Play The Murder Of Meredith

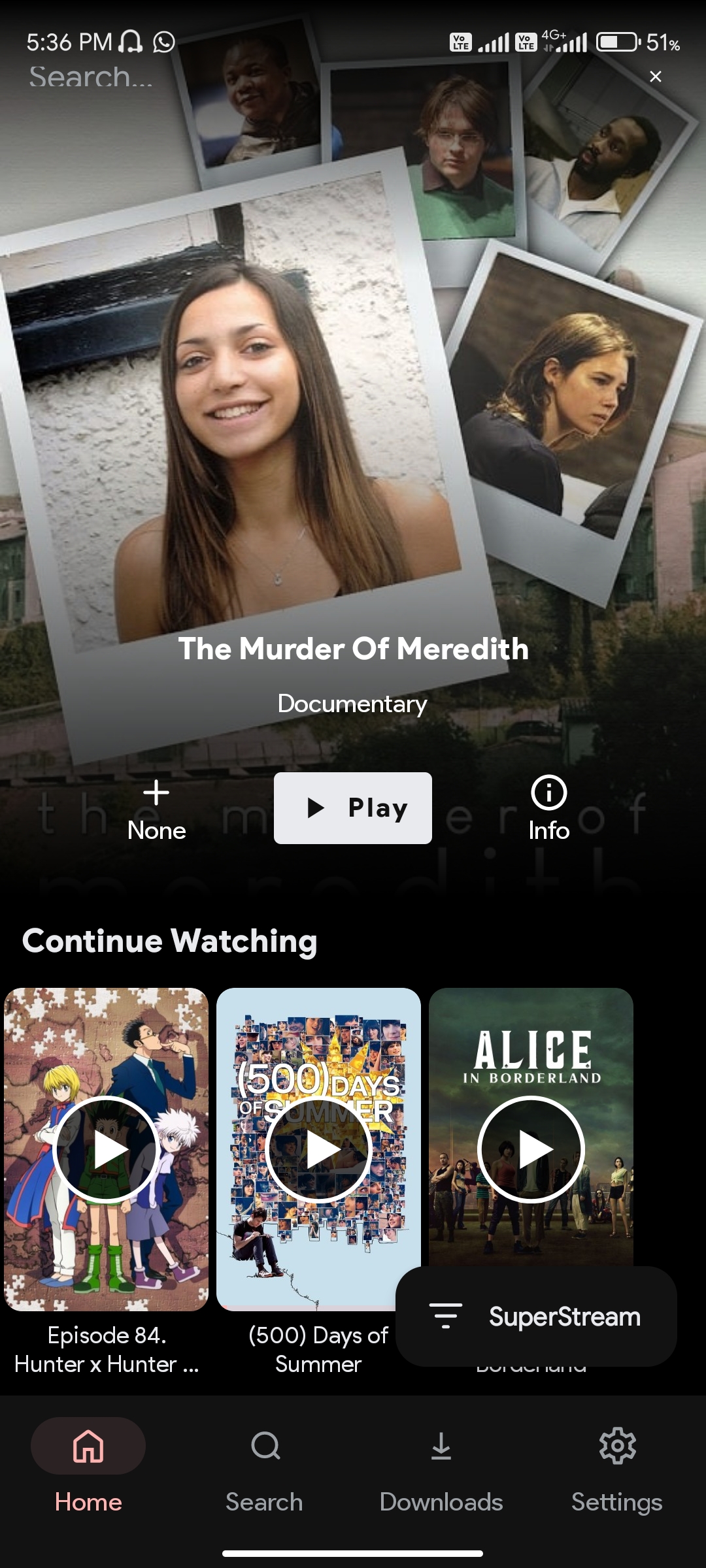coord(352,808)
